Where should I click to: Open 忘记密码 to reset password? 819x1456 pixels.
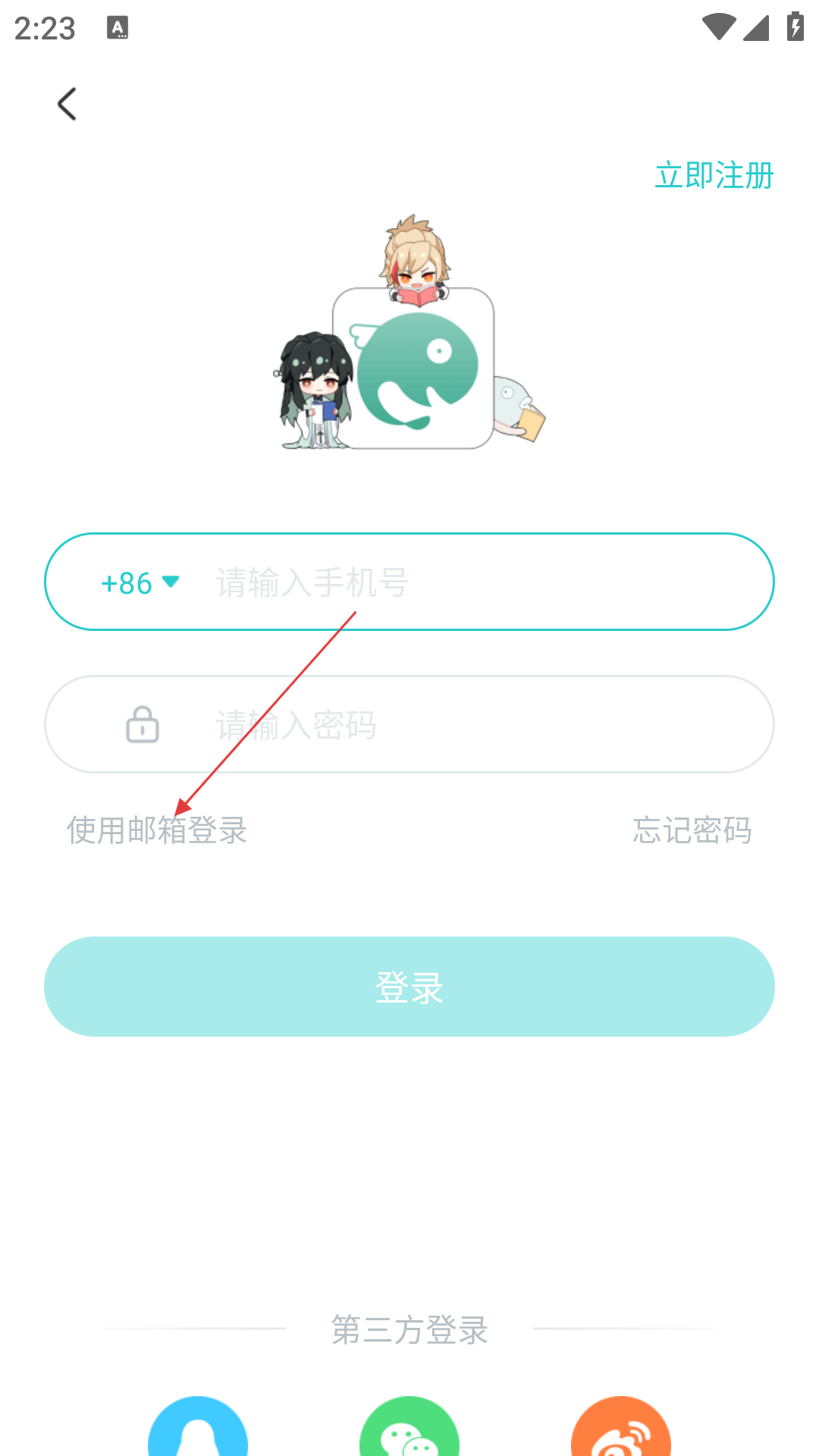pyautogui.click(x=692, y=830)
